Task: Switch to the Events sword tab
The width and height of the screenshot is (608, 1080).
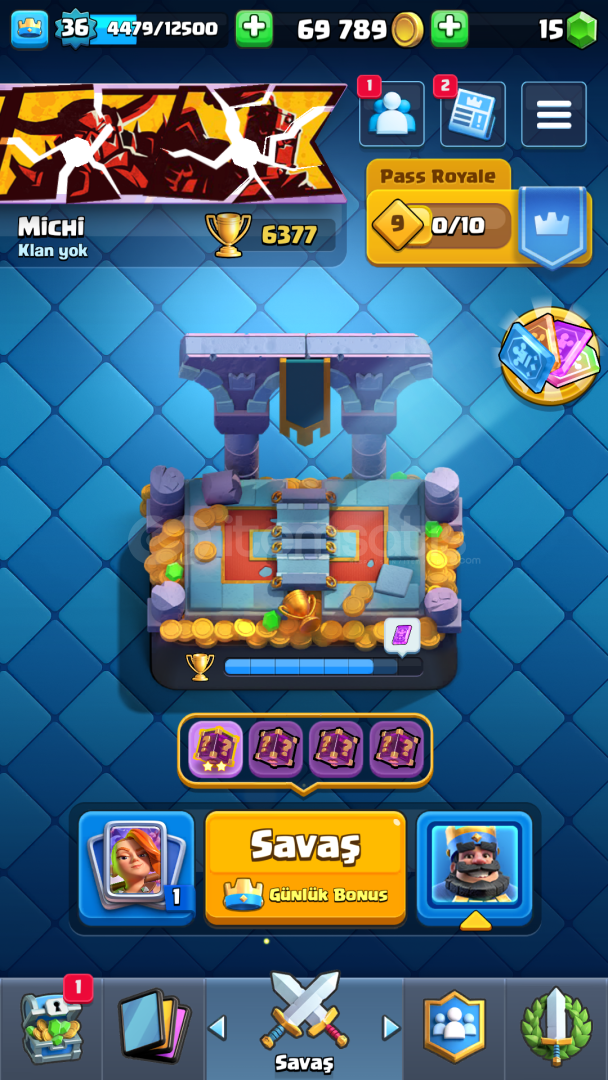Action: (x=556, y=1028)
